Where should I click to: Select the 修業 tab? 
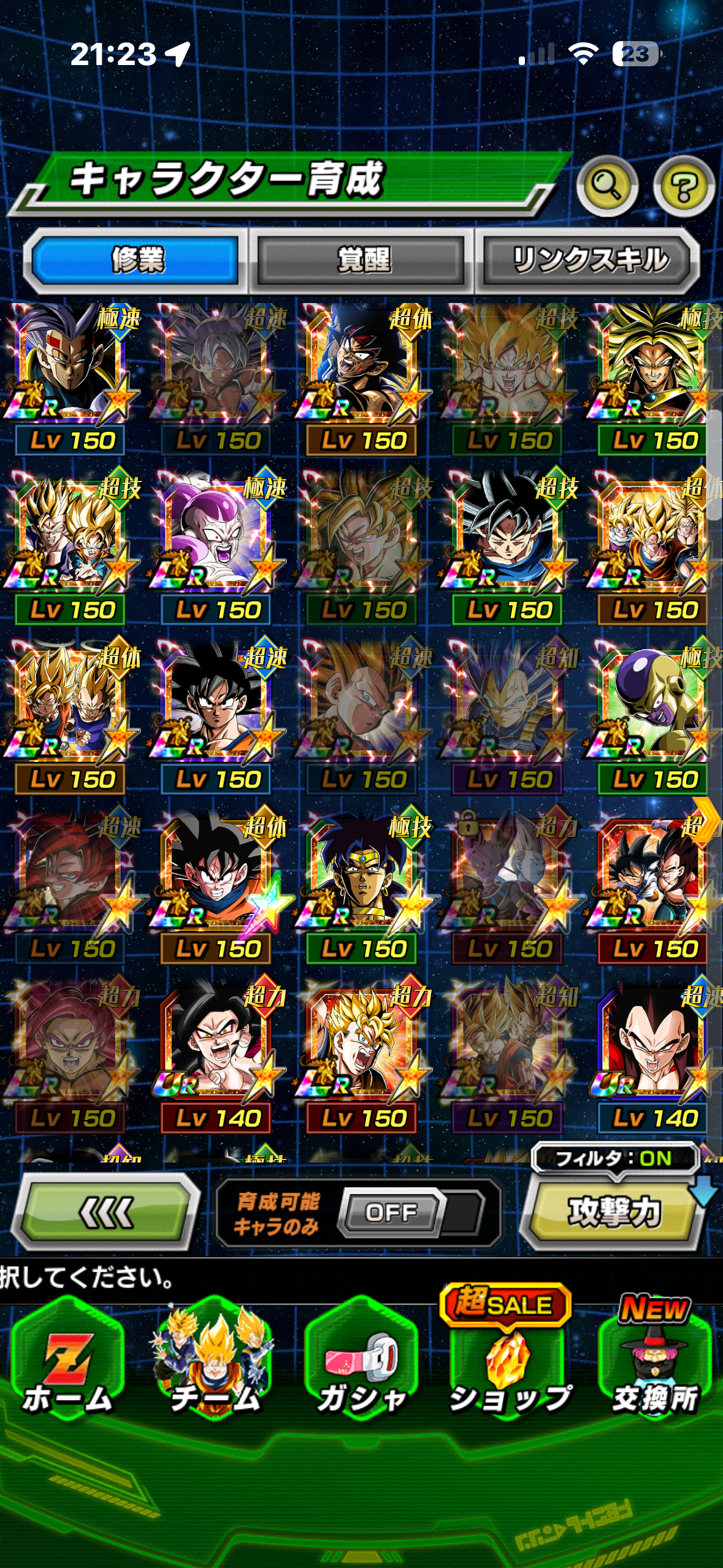(x=136, y=259)
